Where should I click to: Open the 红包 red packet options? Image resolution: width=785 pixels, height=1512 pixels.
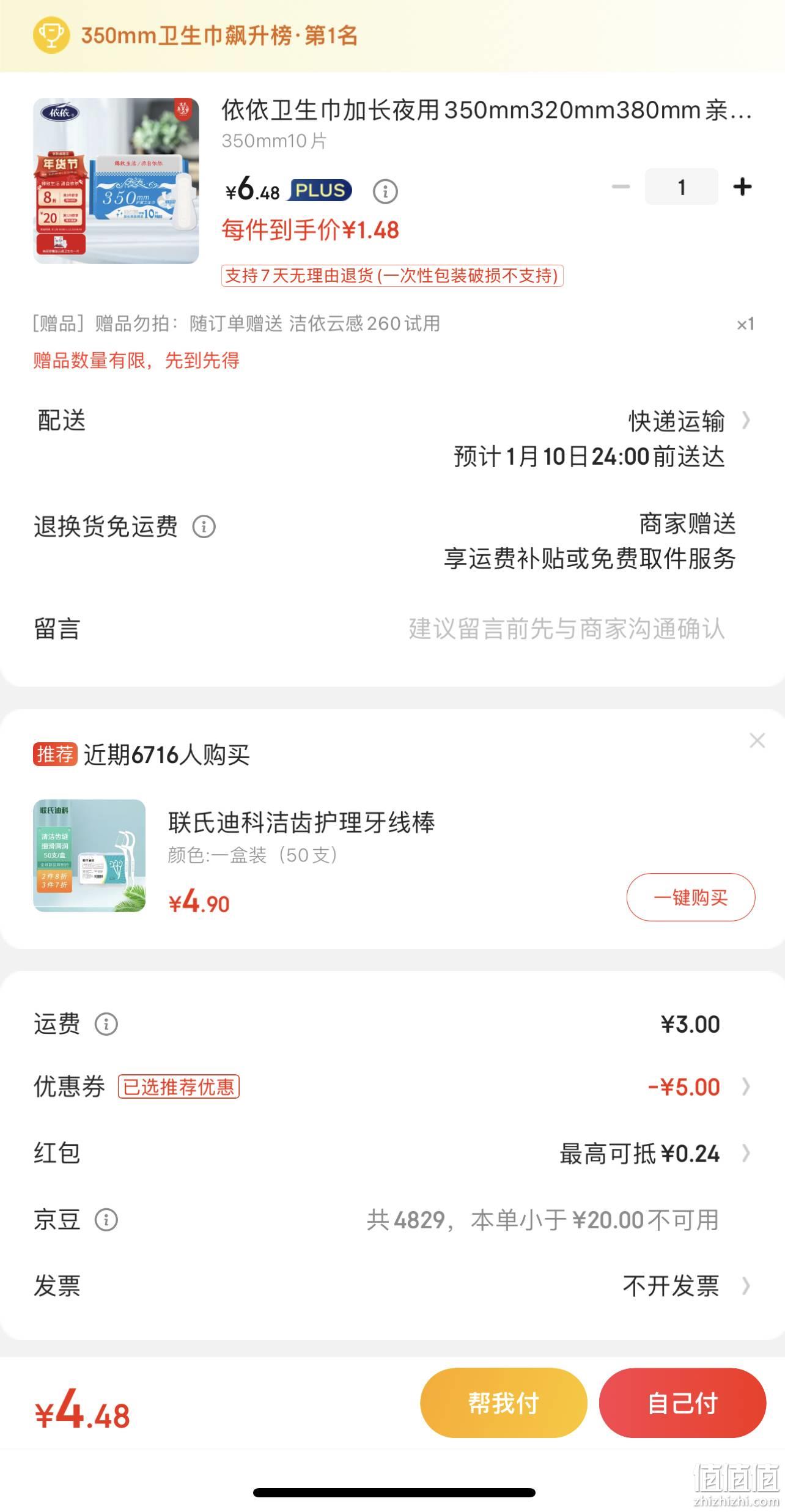[654, 1154]
